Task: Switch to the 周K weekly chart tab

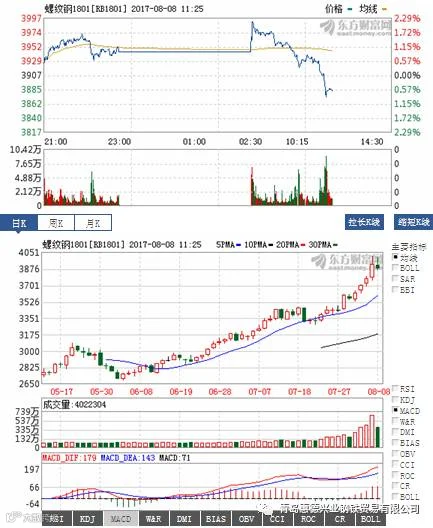Action: pos(56,223)
